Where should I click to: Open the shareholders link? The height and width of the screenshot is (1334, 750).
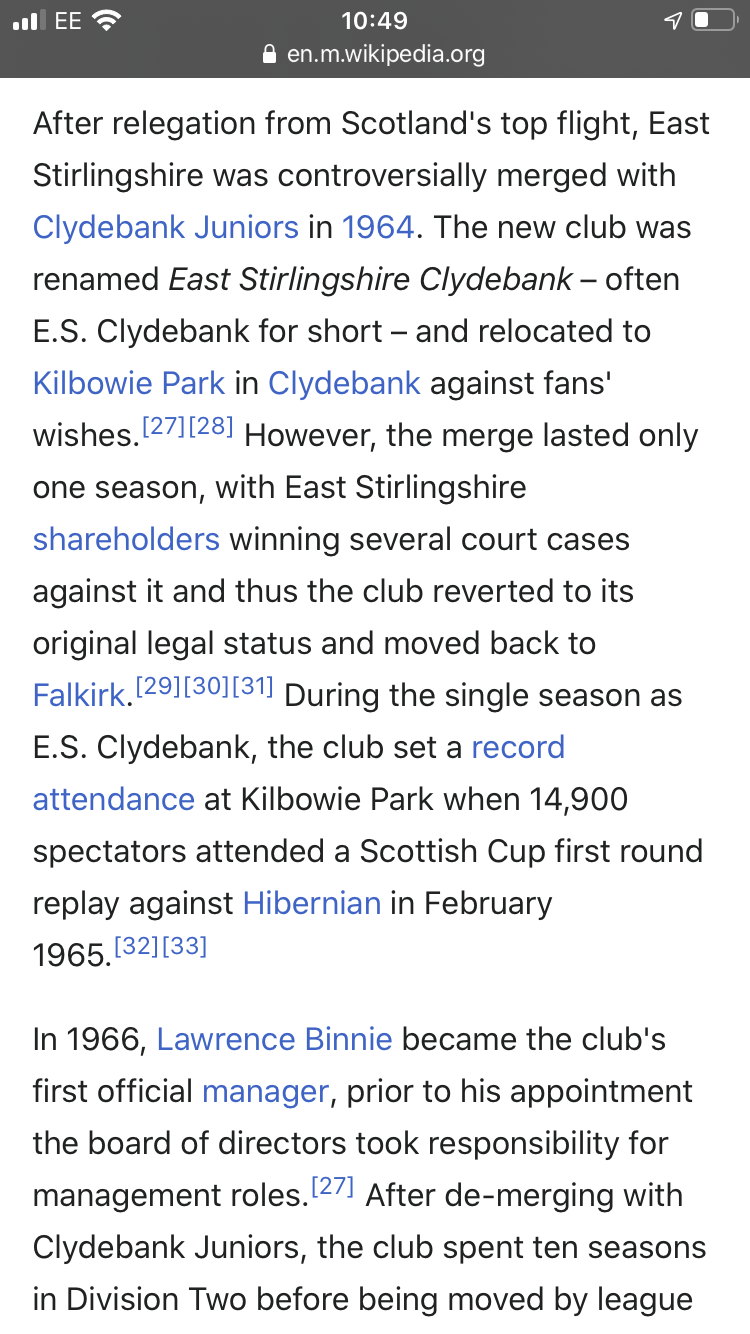tap(126, 539)
